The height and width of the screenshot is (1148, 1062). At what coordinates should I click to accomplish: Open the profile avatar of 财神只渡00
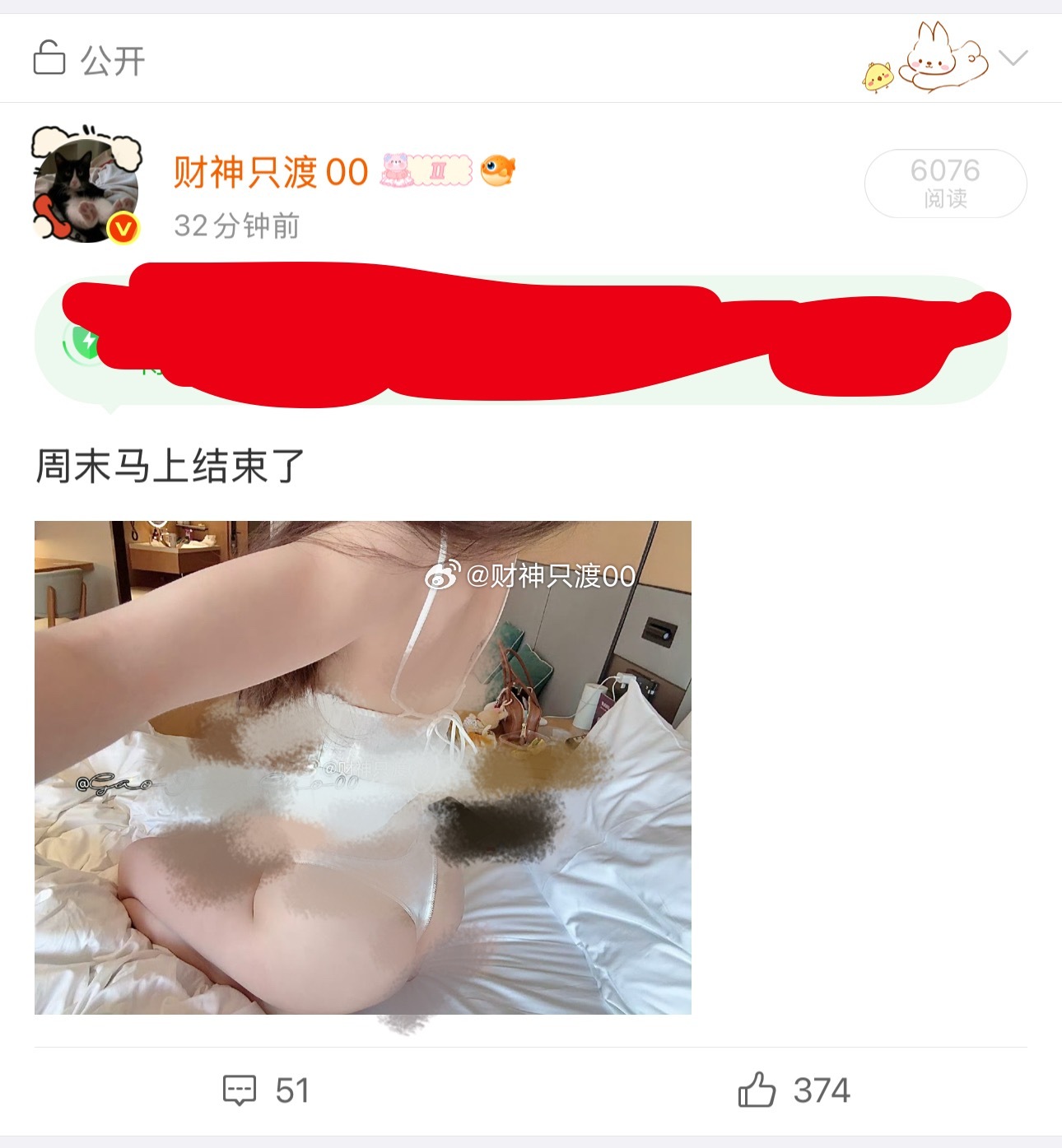pos(86,186)
